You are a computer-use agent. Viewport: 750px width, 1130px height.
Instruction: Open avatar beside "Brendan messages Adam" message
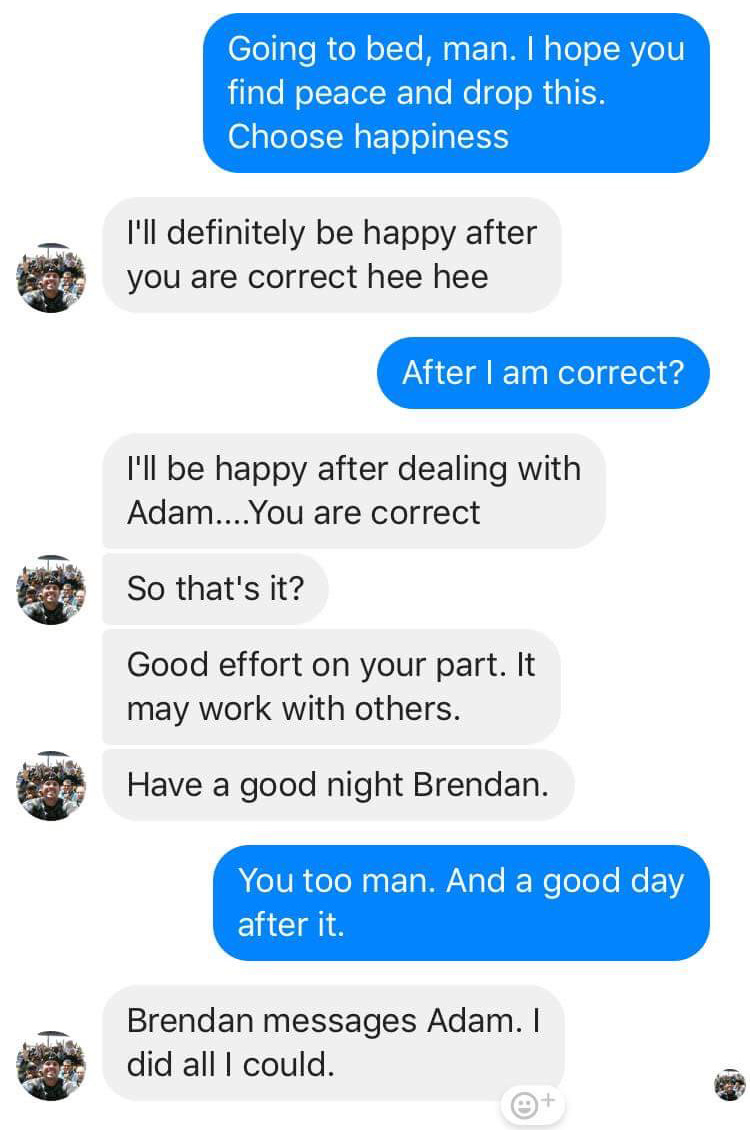click(51, 1065)
